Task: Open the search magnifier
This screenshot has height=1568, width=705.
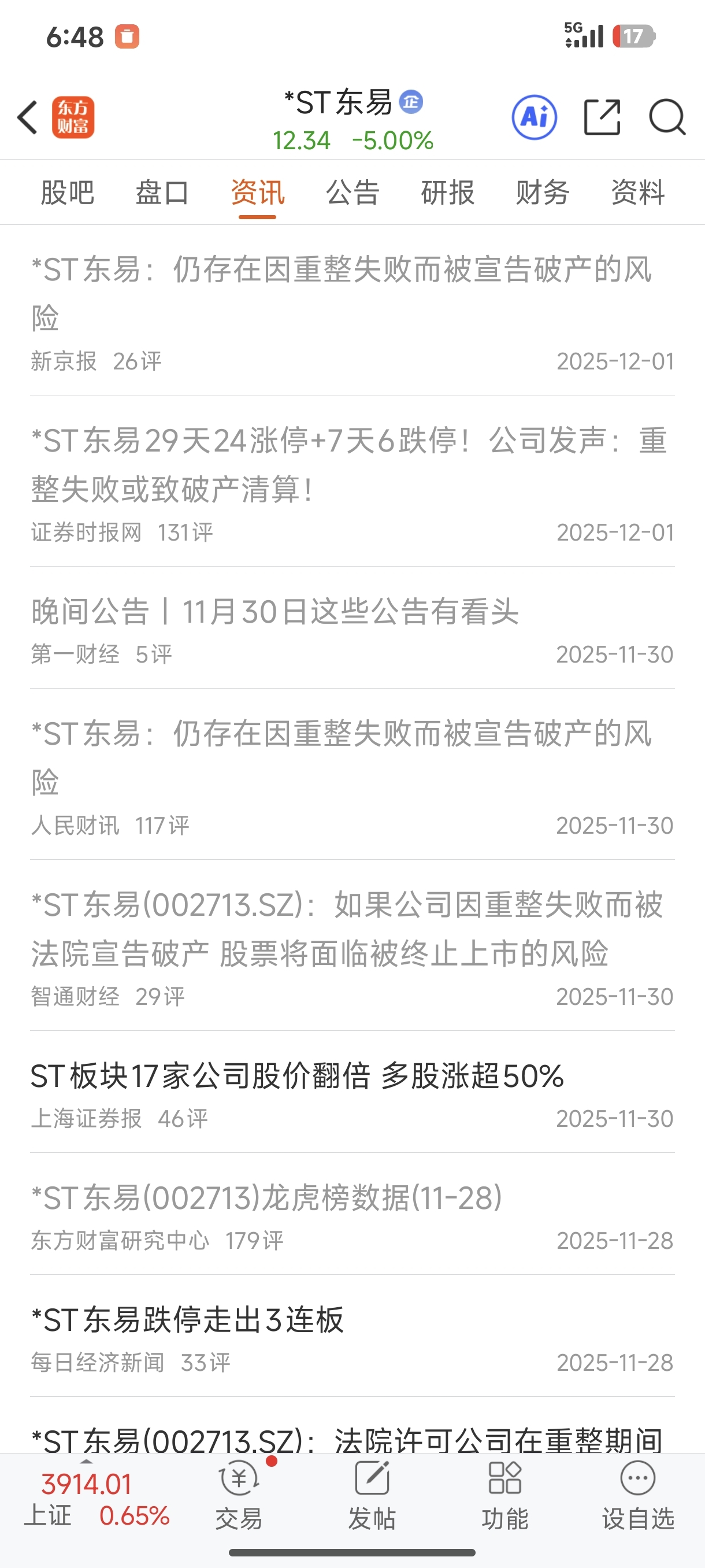Action: point(667,117)
